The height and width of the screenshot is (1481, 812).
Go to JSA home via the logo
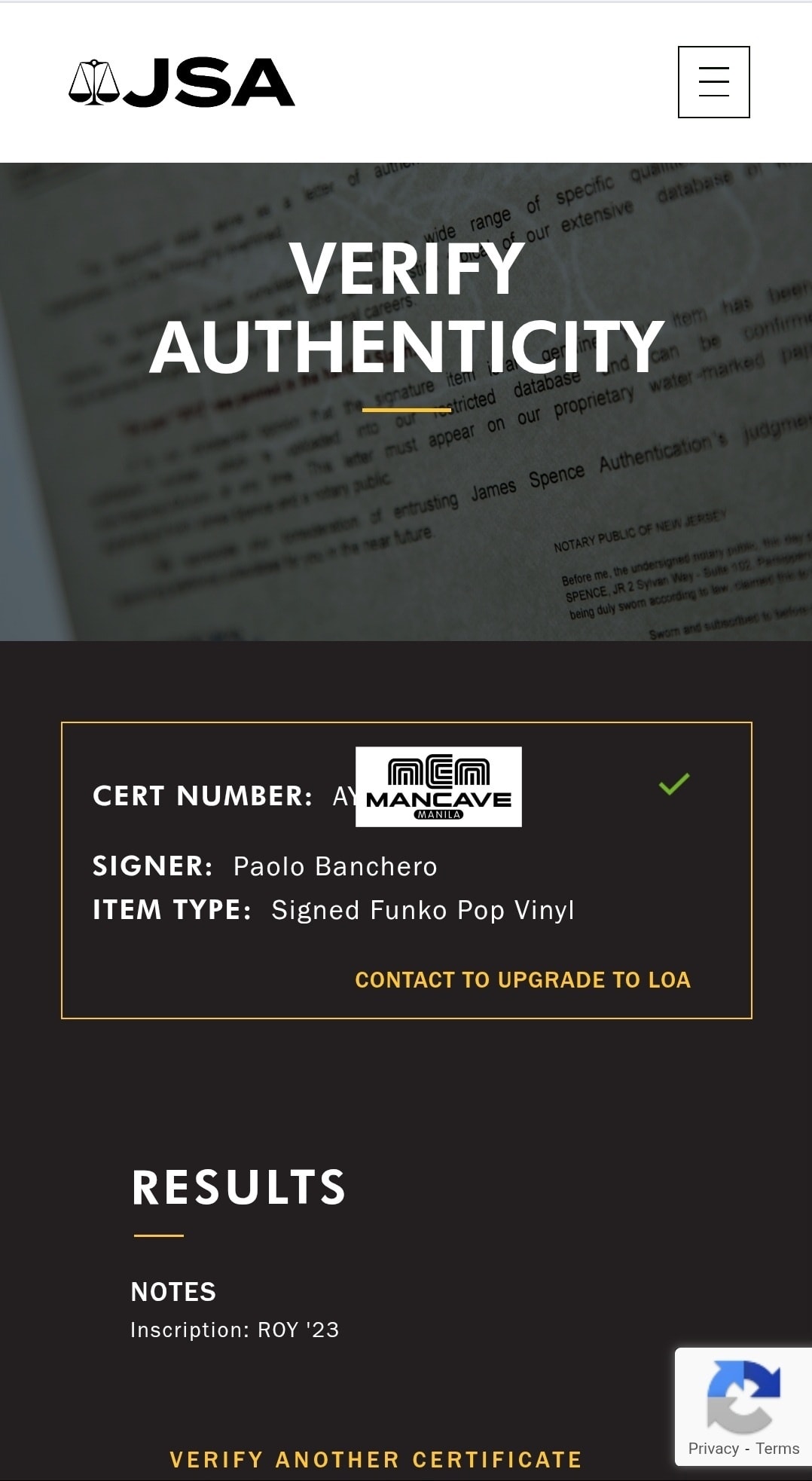[x=182, y=83]
